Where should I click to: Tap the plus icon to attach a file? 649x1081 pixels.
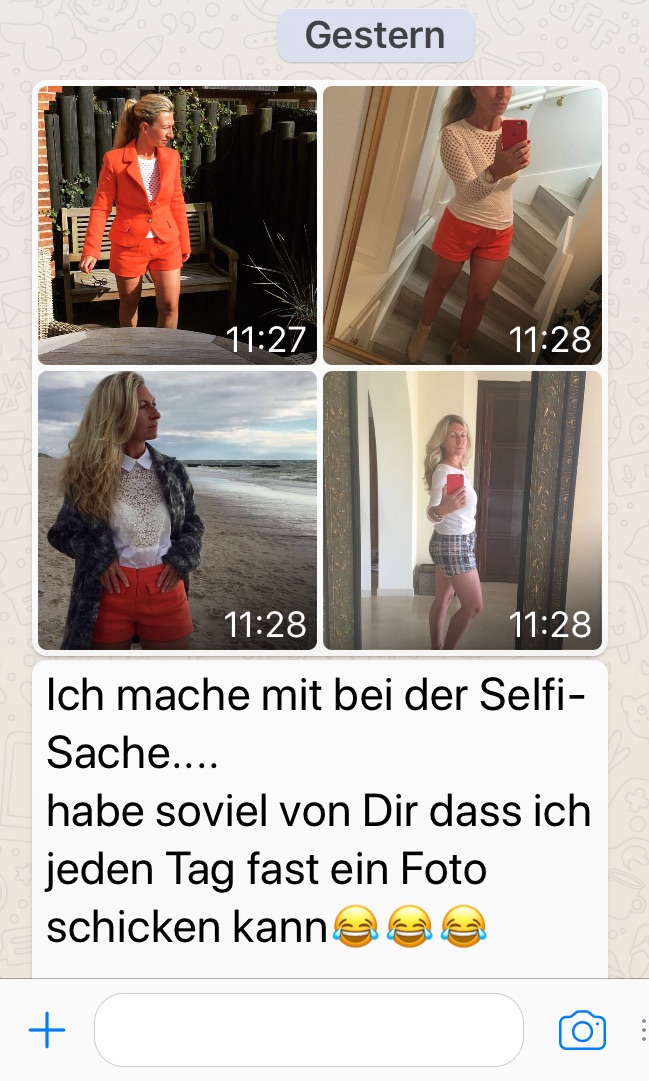[46, 1030]
